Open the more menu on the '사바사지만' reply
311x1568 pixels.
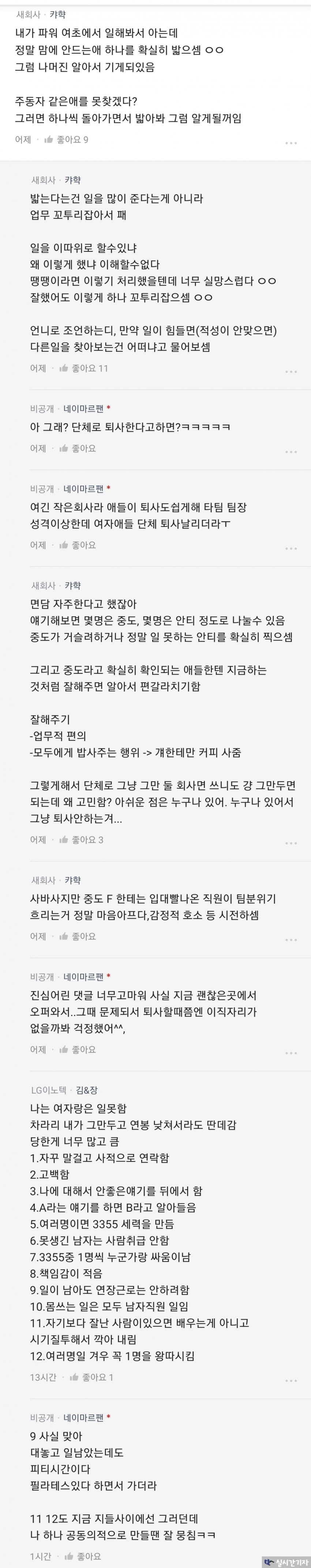point(291,939)
